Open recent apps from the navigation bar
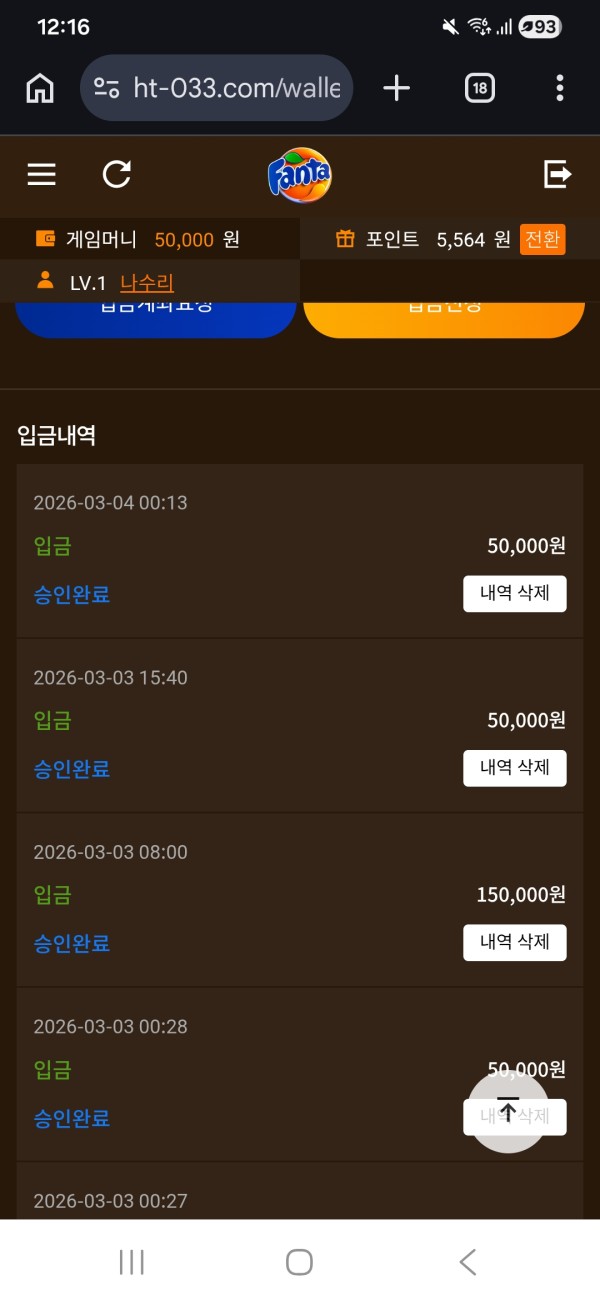 tap(132, 1262)
